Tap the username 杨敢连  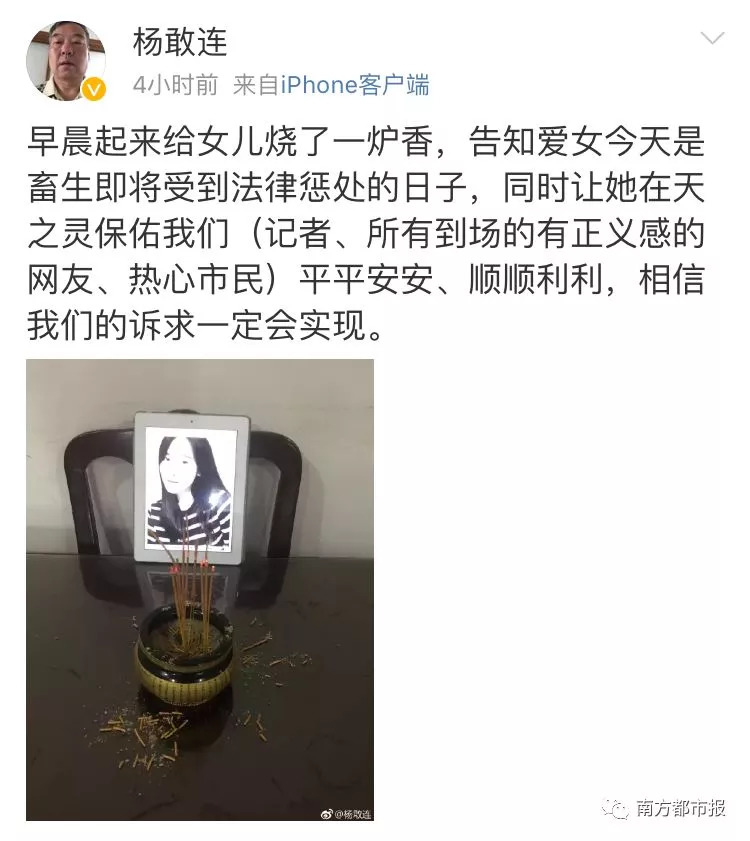click(180, 41)
